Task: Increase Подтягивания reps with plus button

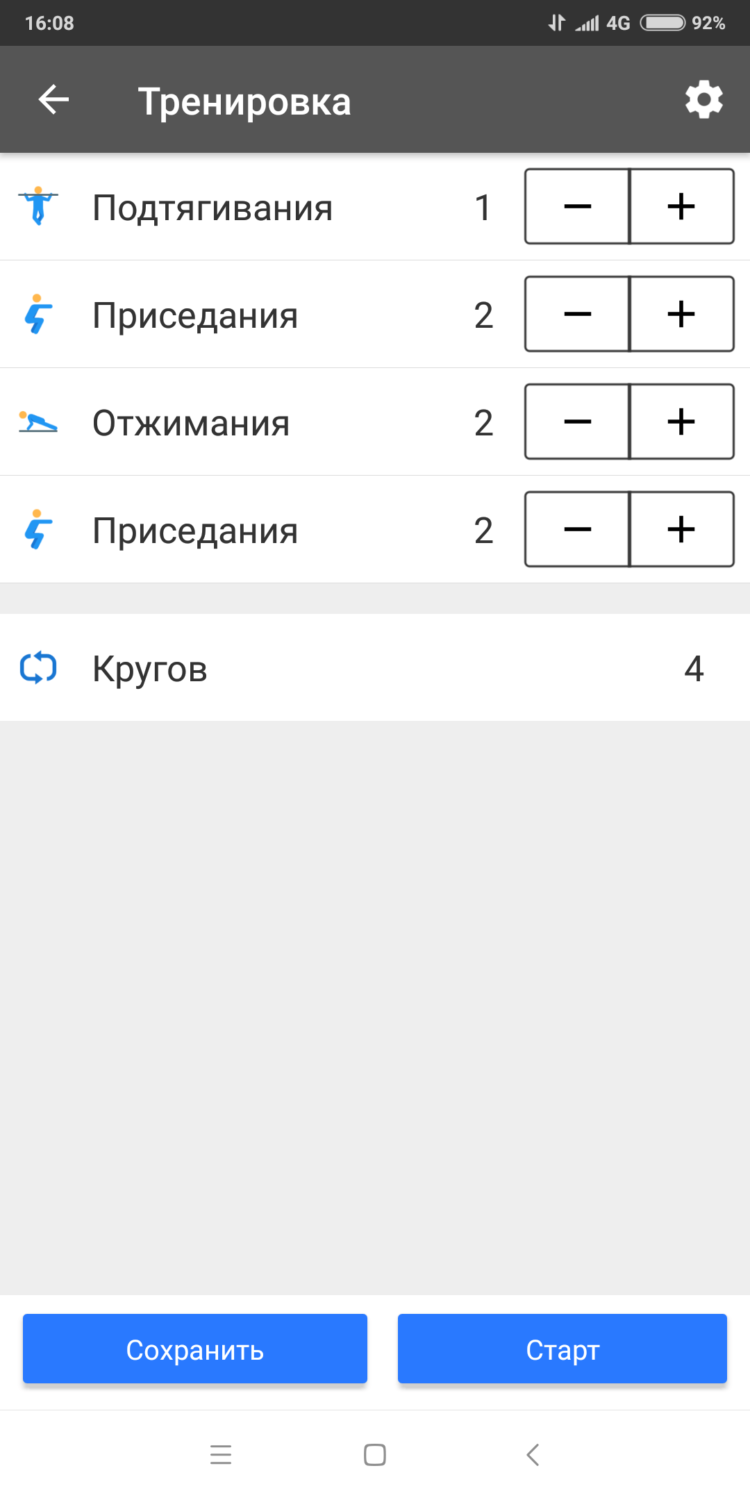Action: coord(681,207)
